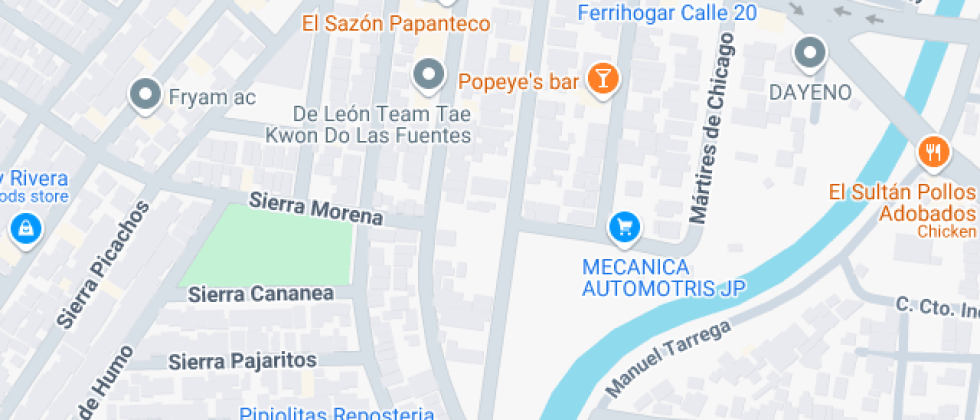Viewport: 980px width, 420px height.
Task: Open Pipiolitas Reposteria place label
Action: coord(336,413)
